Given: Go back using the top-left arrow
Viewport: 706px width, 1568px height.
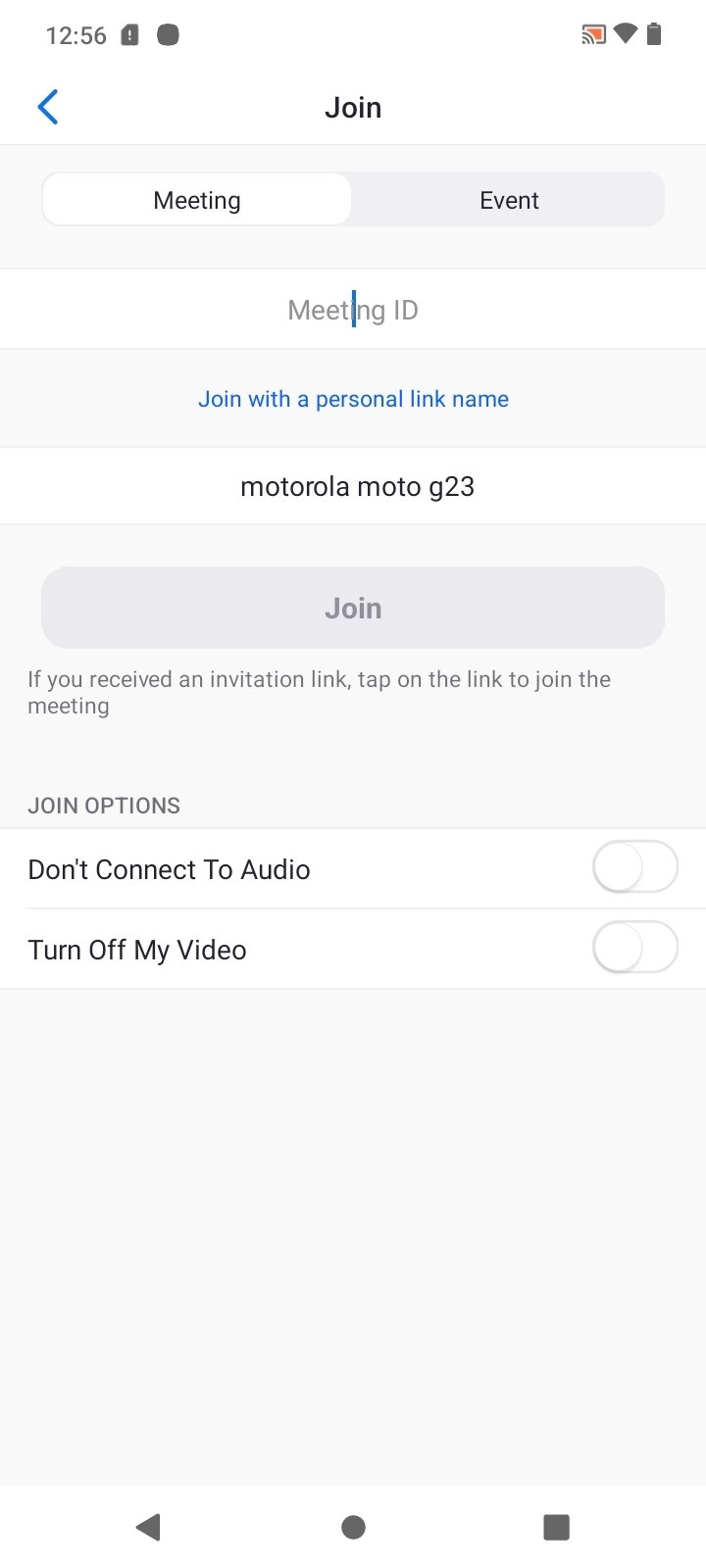Looking at the screenshot, I should (48, 107).
